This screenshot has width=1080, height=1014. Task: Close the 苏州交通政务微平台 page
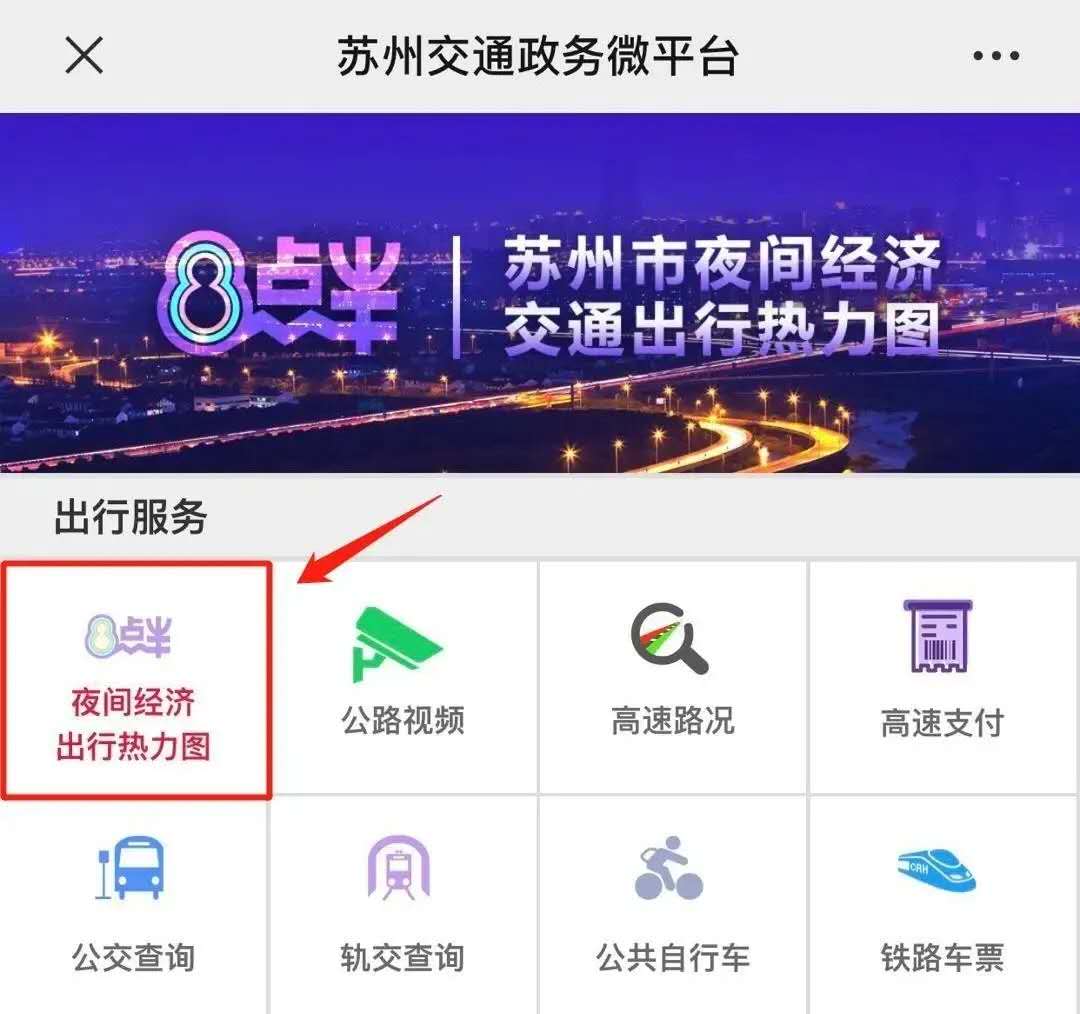(84, 56)
